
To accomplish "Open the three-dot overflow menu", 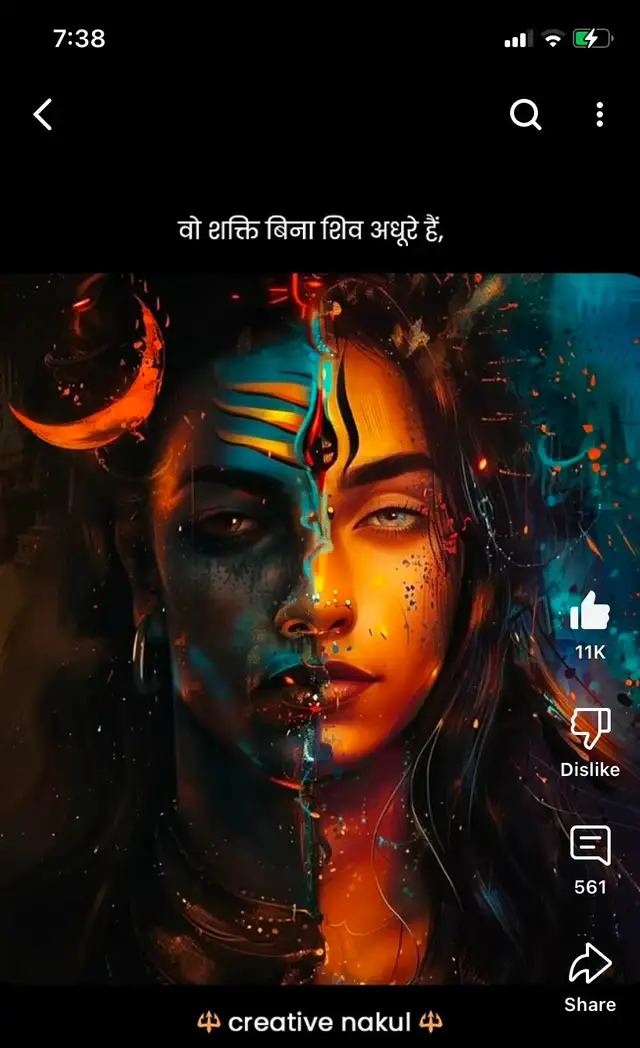I will tap(599, 114).
